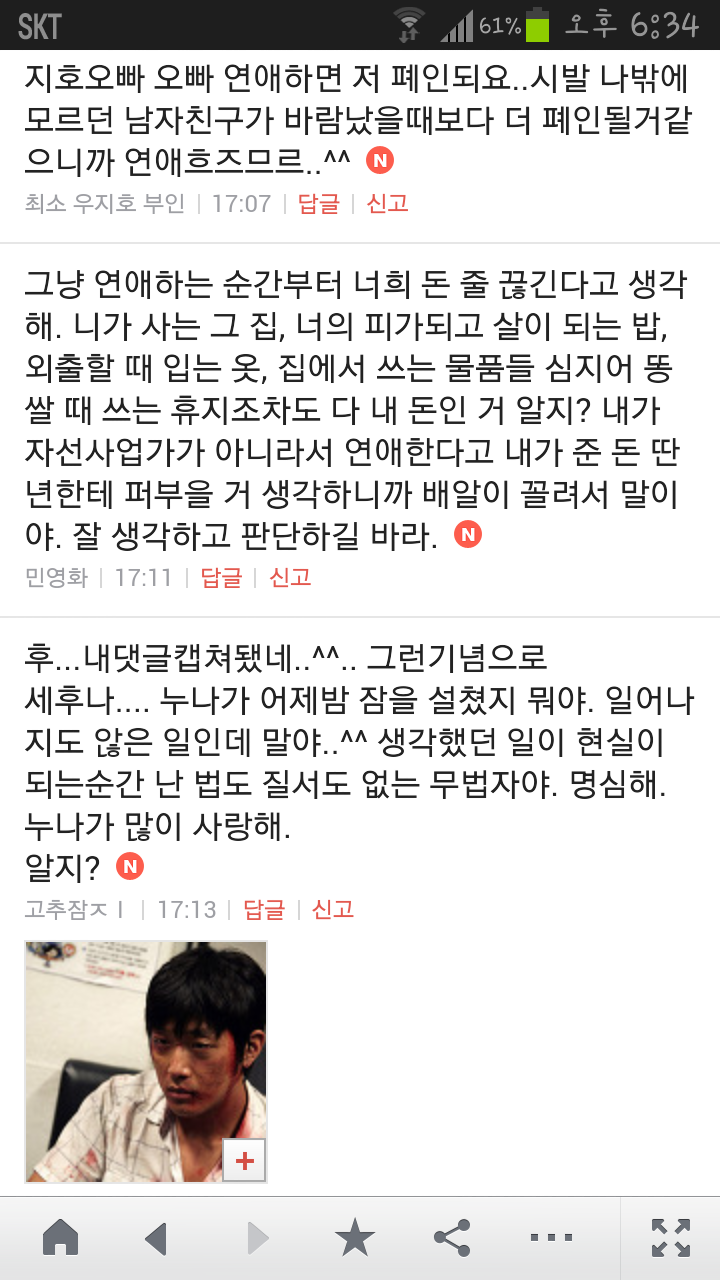This screenshot has height=1280, width=720.
Task: Reply to 최소 우지호 부인's comment
Action: [318, 204]
